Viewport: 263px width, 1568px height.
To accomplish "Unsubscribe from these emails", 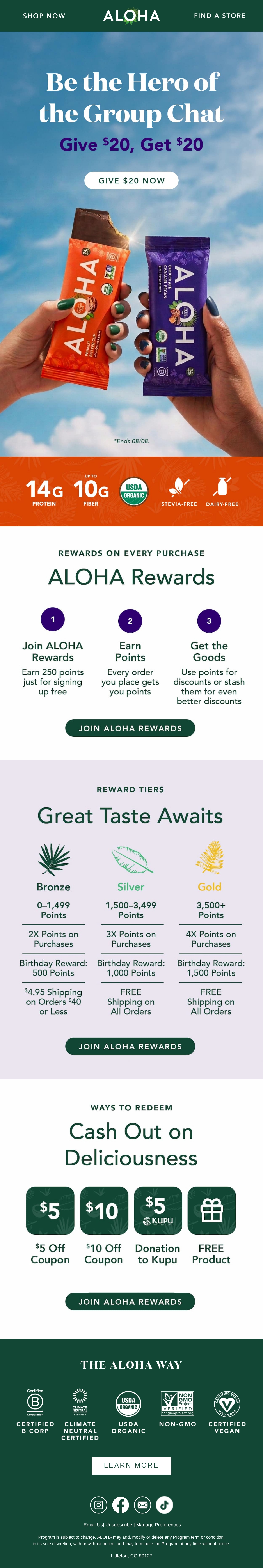I will (119, 1525).
